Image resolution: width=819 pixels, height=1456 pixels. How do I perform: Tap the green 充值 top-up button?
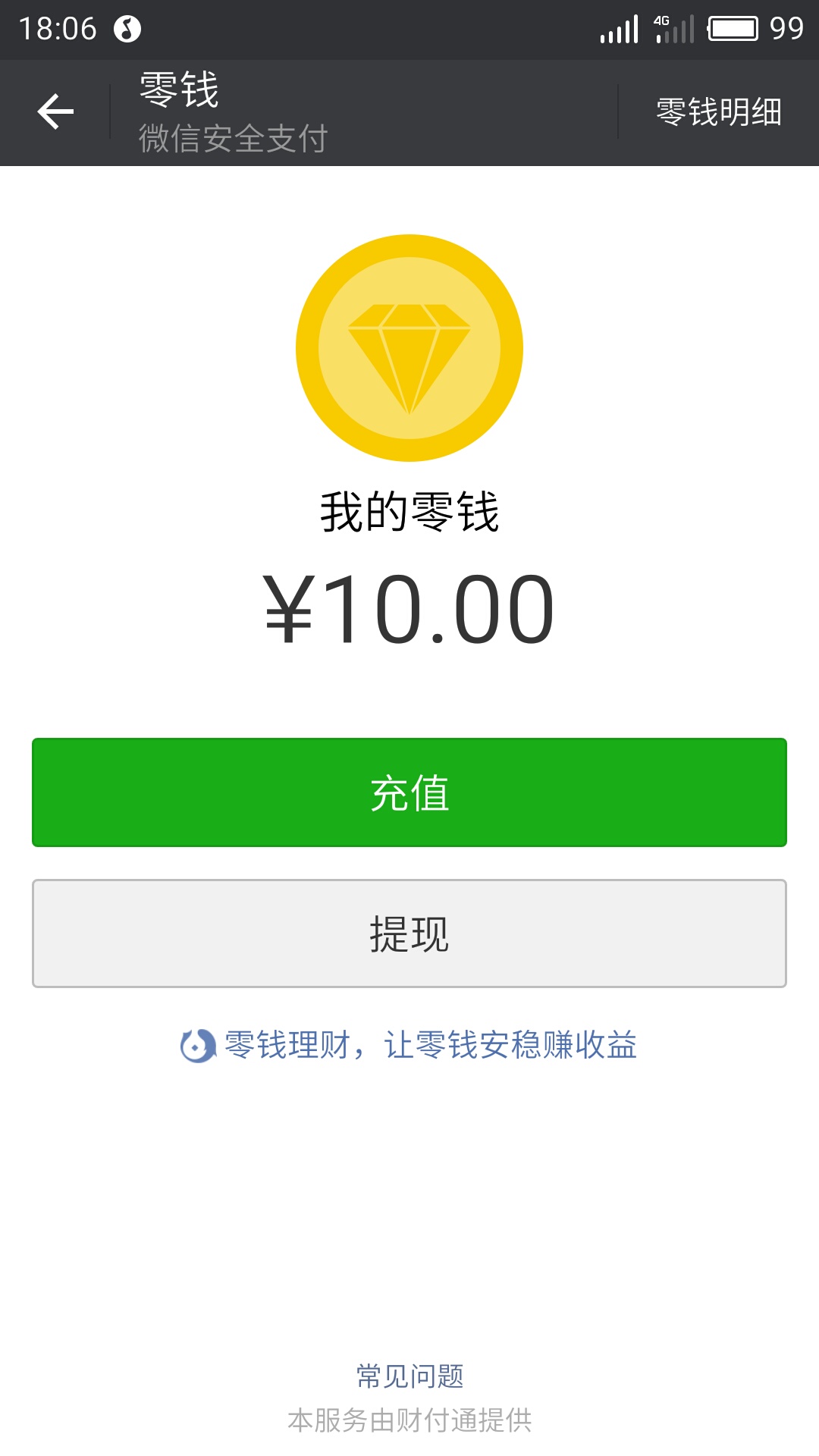(409, 792)
